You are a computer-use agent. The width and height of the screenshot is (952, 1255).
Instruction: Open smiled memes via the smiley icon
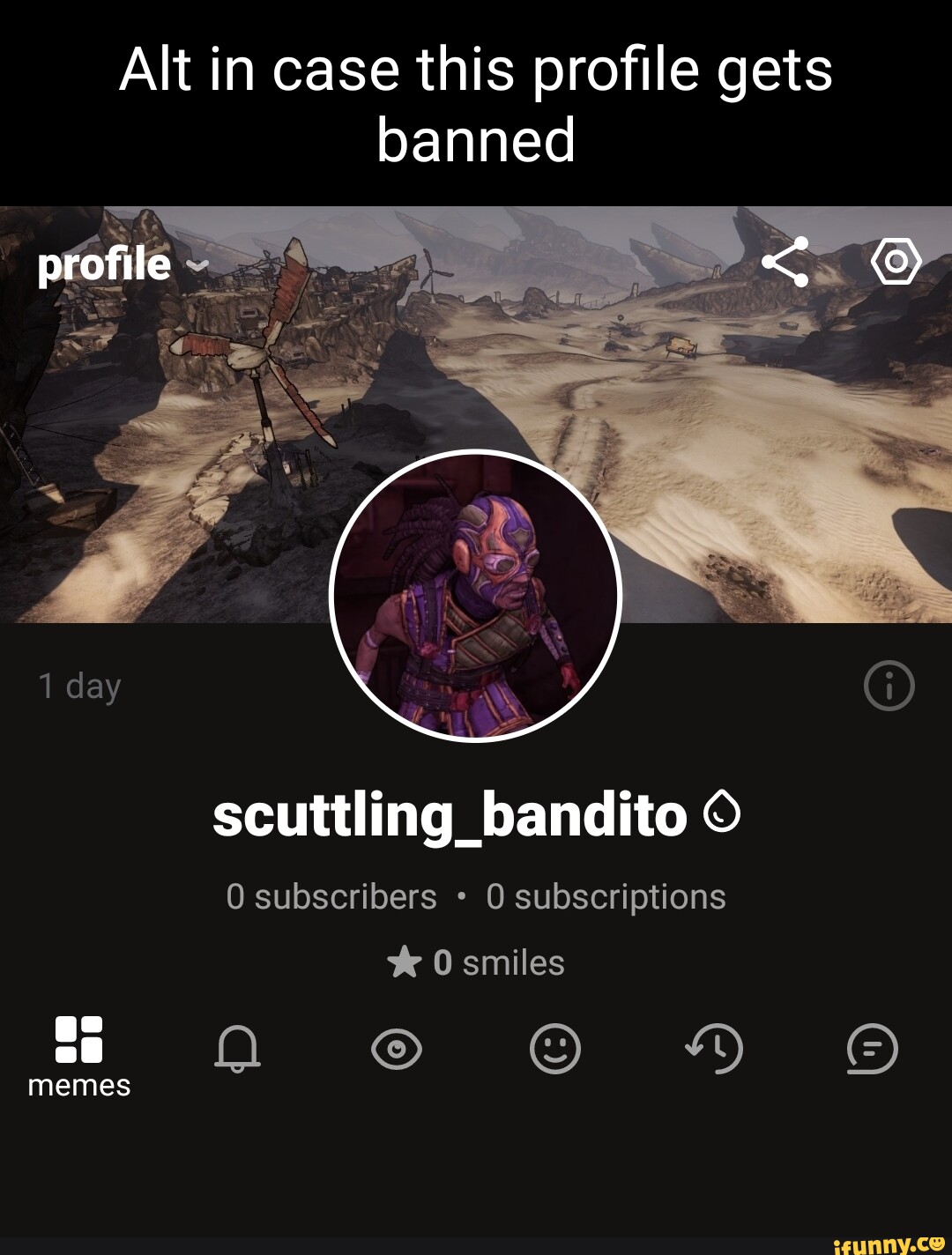[554, 1050]
